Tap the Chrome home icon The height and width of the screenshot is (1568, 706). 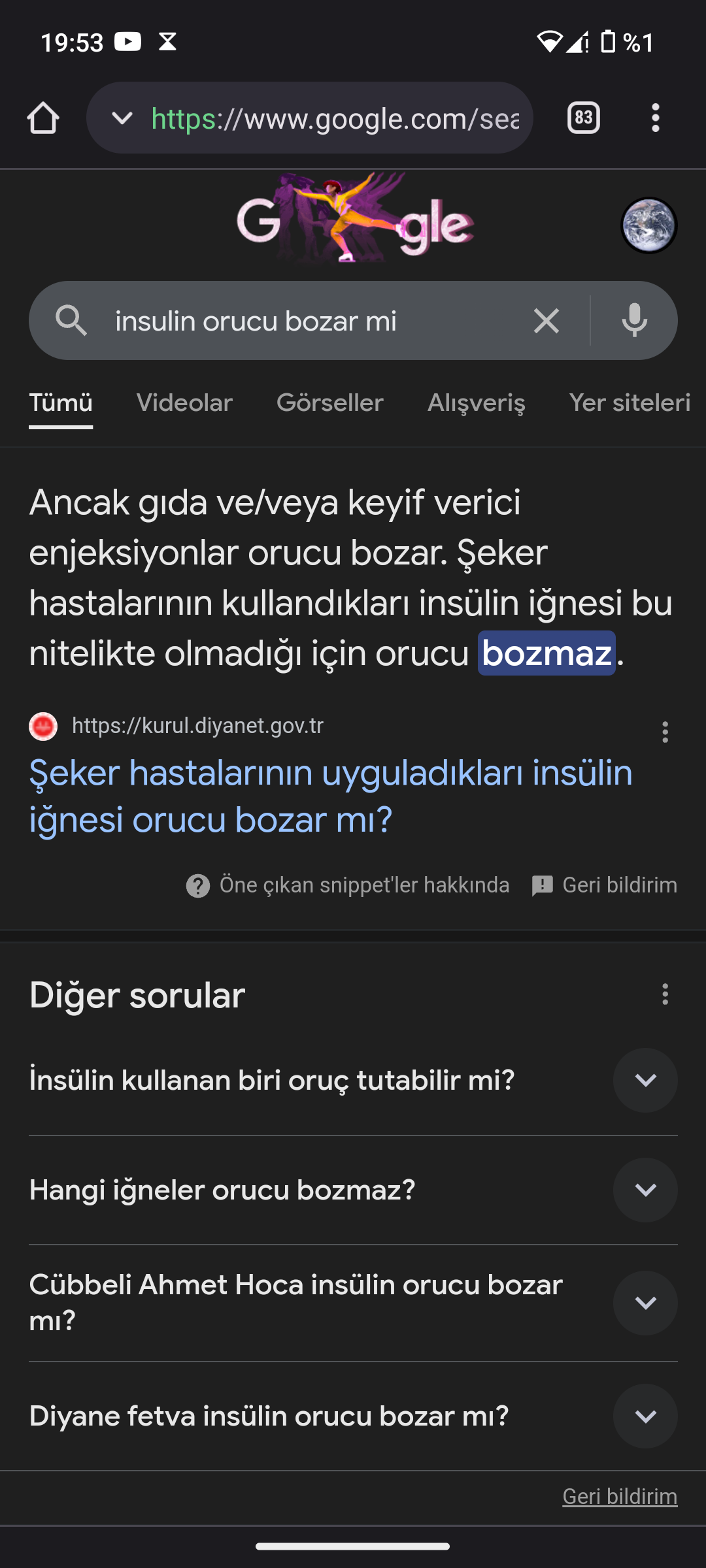click(42, 118)
